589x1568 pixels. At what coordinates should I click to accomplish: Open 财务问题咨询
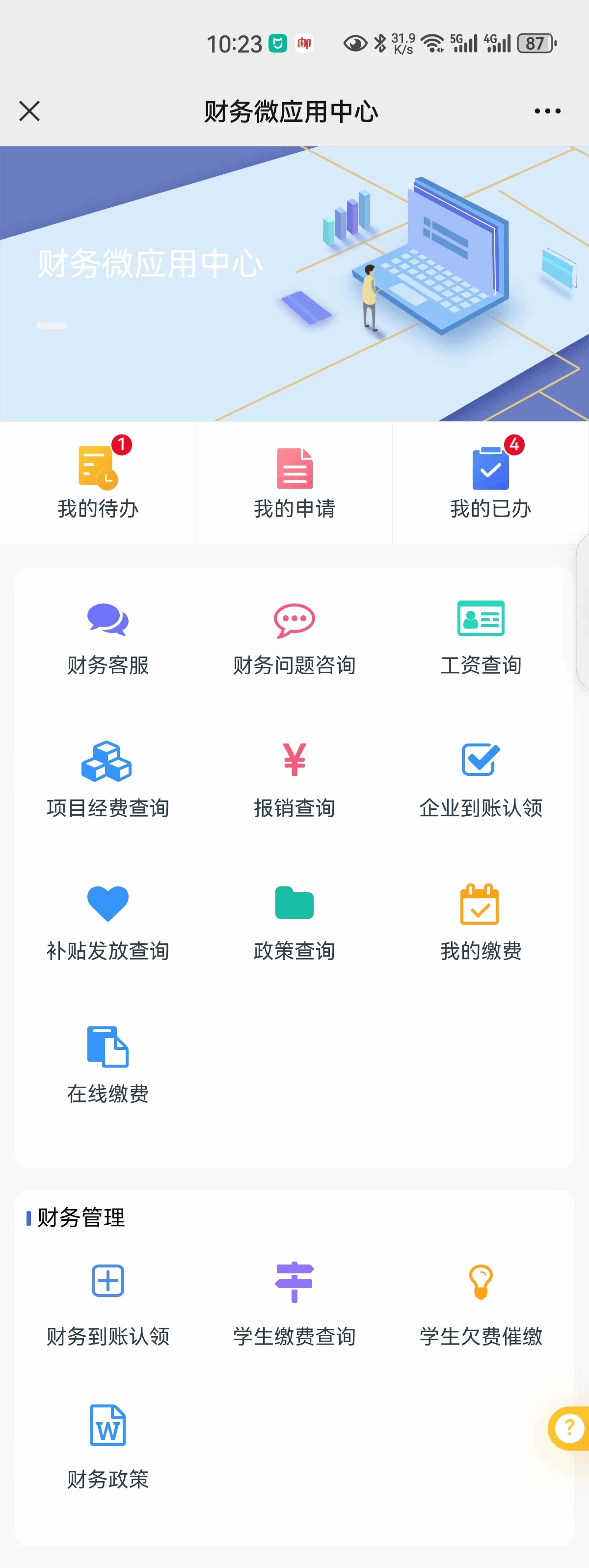coord(294,639)
